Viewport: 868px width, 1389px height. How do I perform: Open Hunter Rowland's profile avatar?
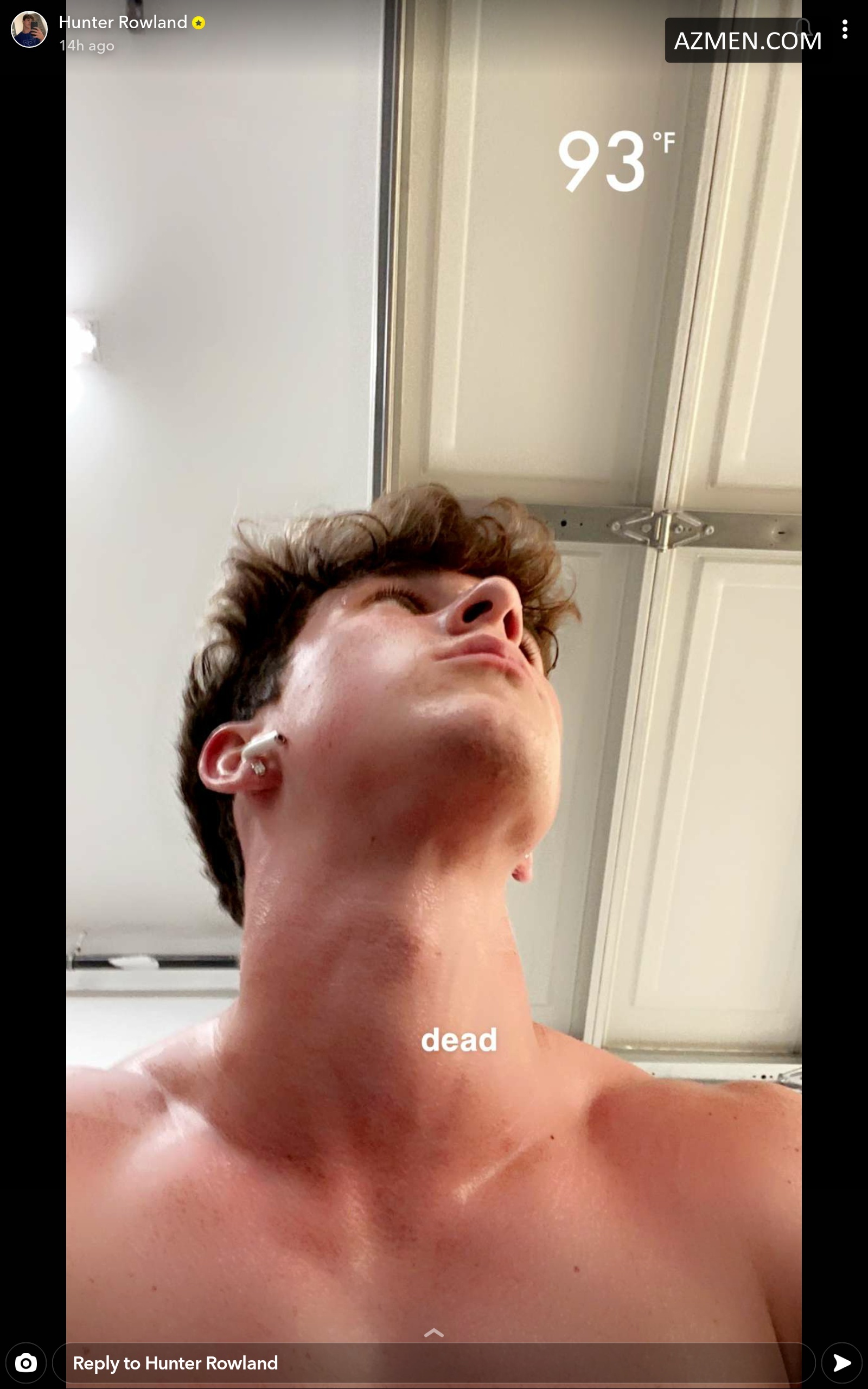click(29, 29)
